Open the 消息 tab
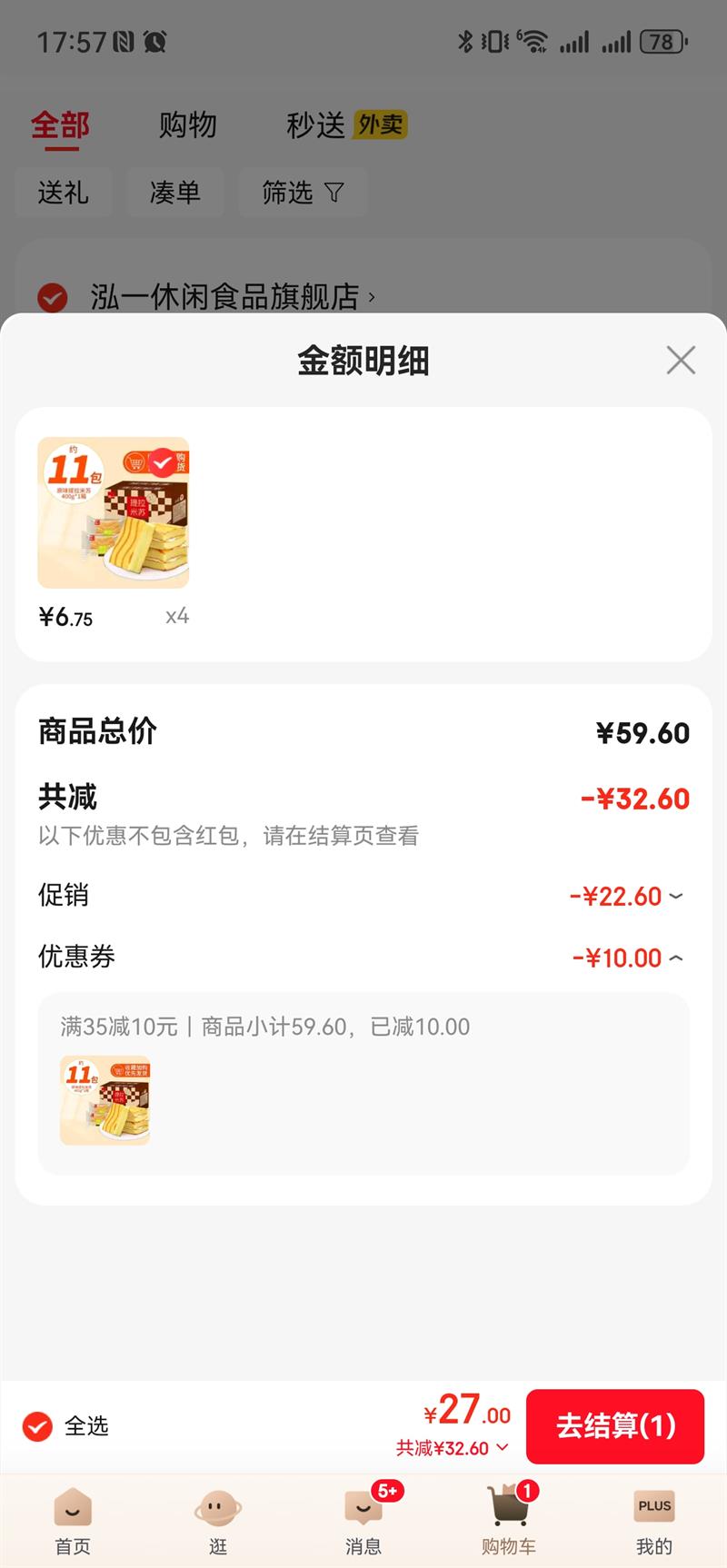727x1568 pixels. click(x=363, y=1521)
